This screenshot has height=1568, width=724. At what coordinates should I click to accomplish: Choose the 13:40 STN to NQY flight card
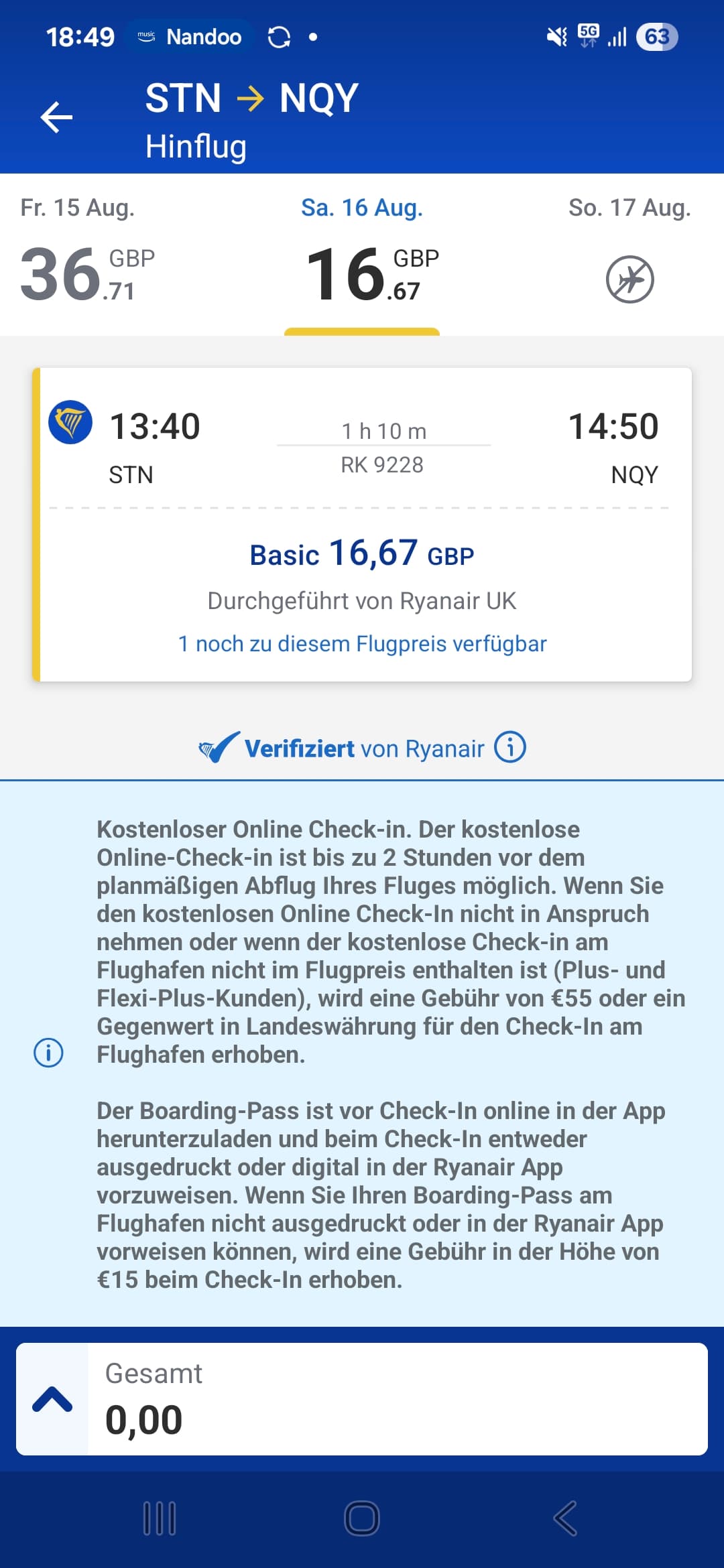pos(362,524)
